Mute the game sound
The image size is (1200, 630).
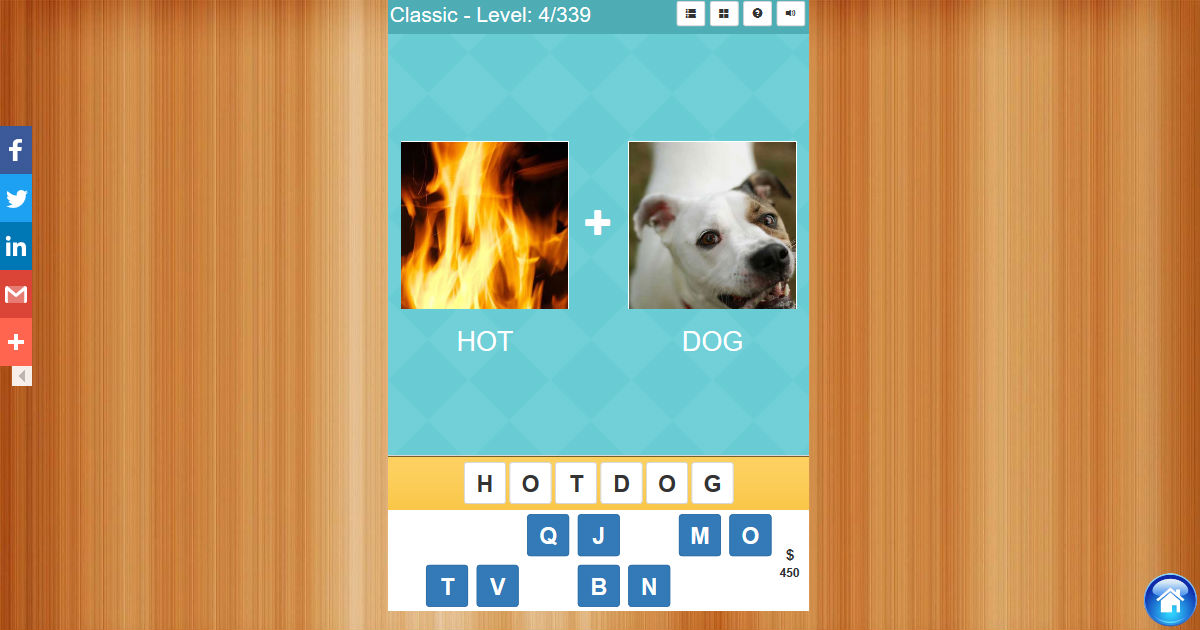(x=790, y=14)
